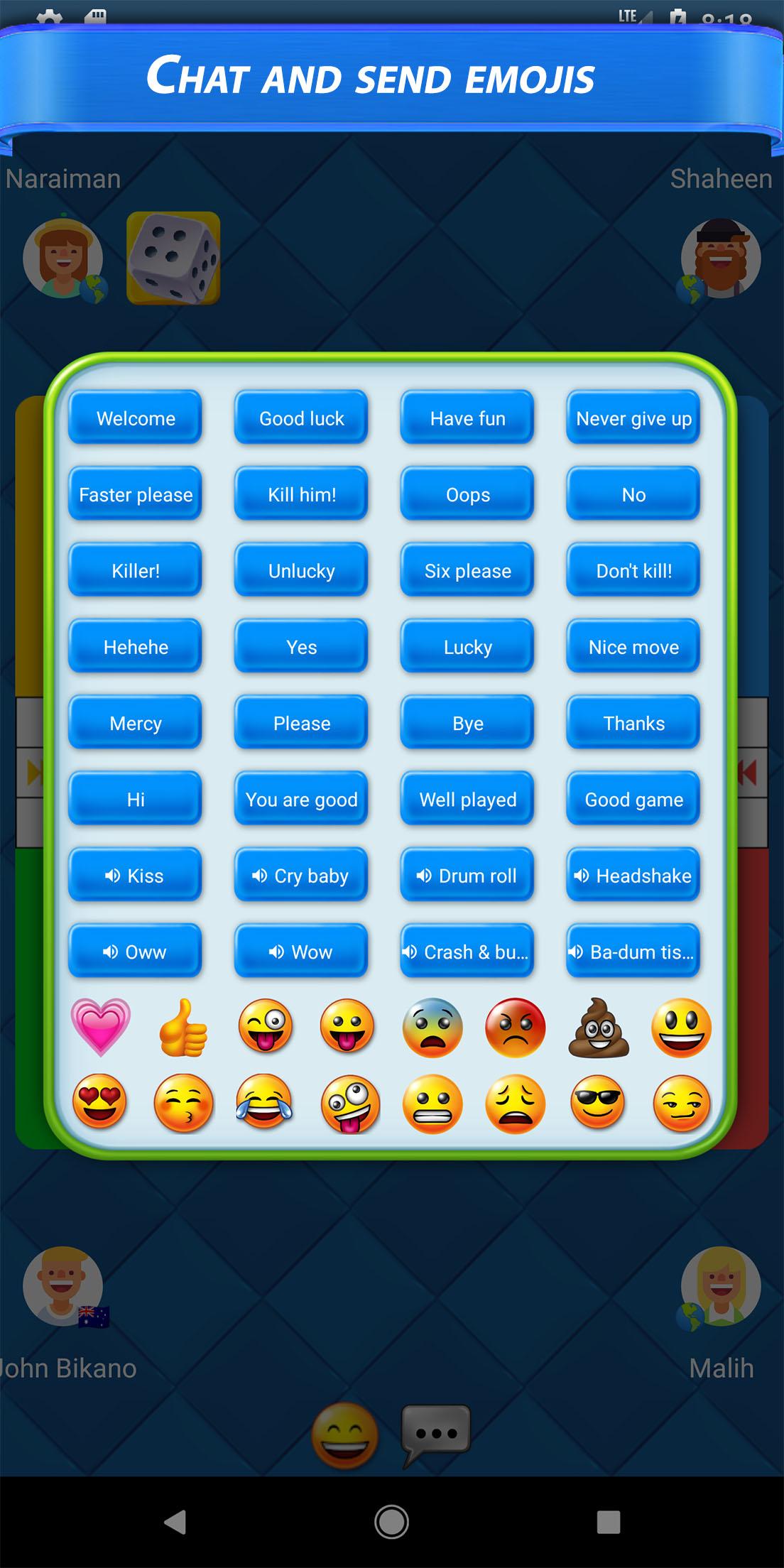The image size is (784, 1568).
Task: Select the Nice move message
Action: [x=633, y=646]
